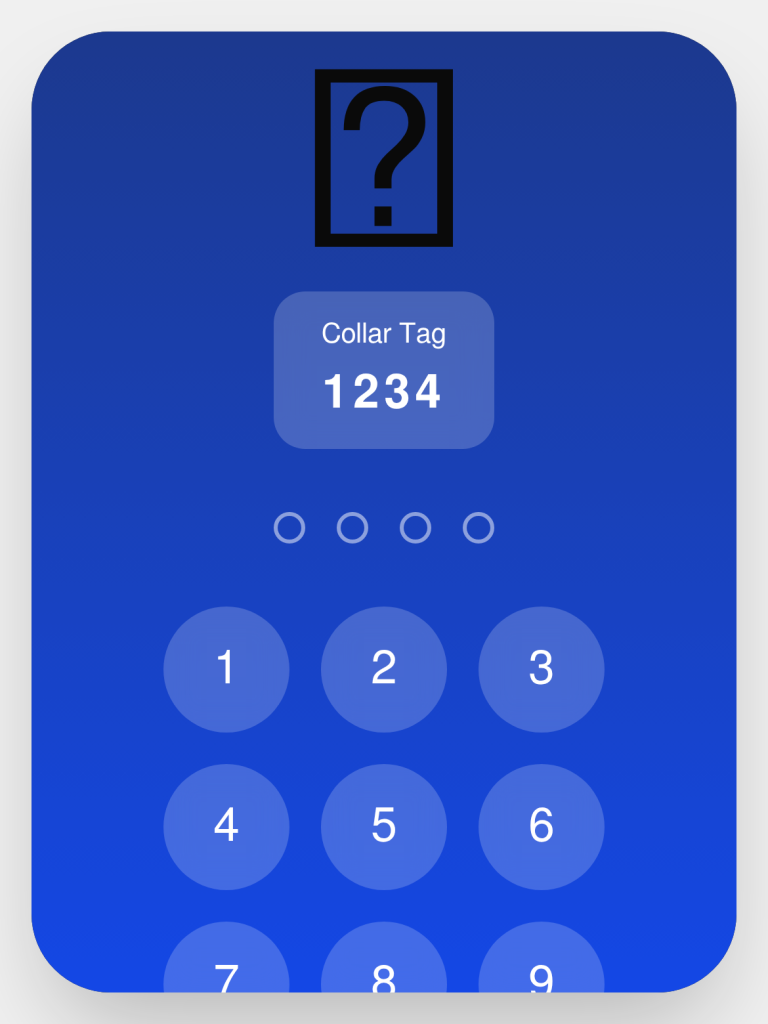The image size is (768, 1024).
Task: Select the first PIN entry dot
Action: (x=291, y=527)
